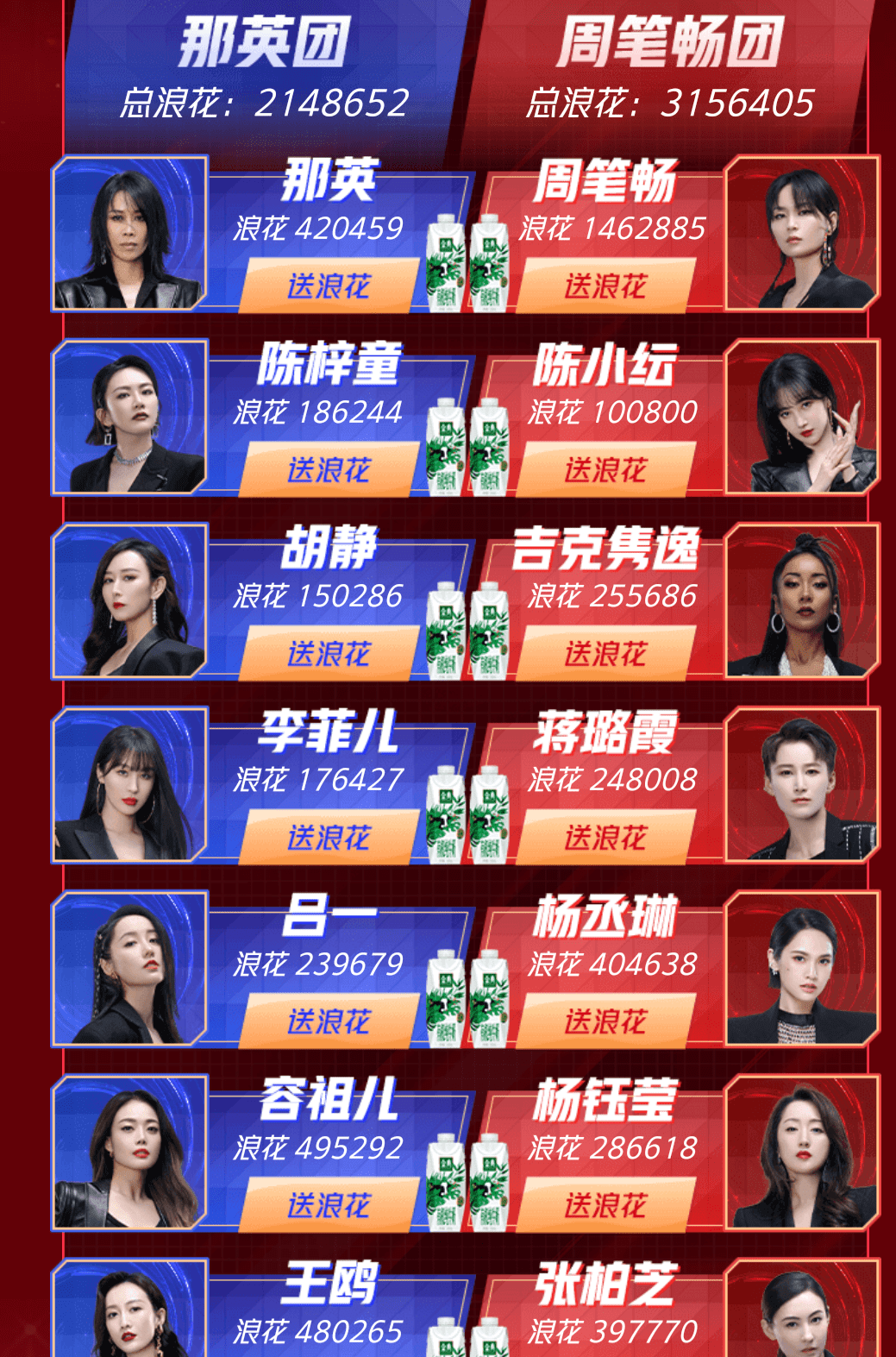This screenshot has height=1357, width=896.
Task: Send waves to 那英
Action: [x=329, y=286]
